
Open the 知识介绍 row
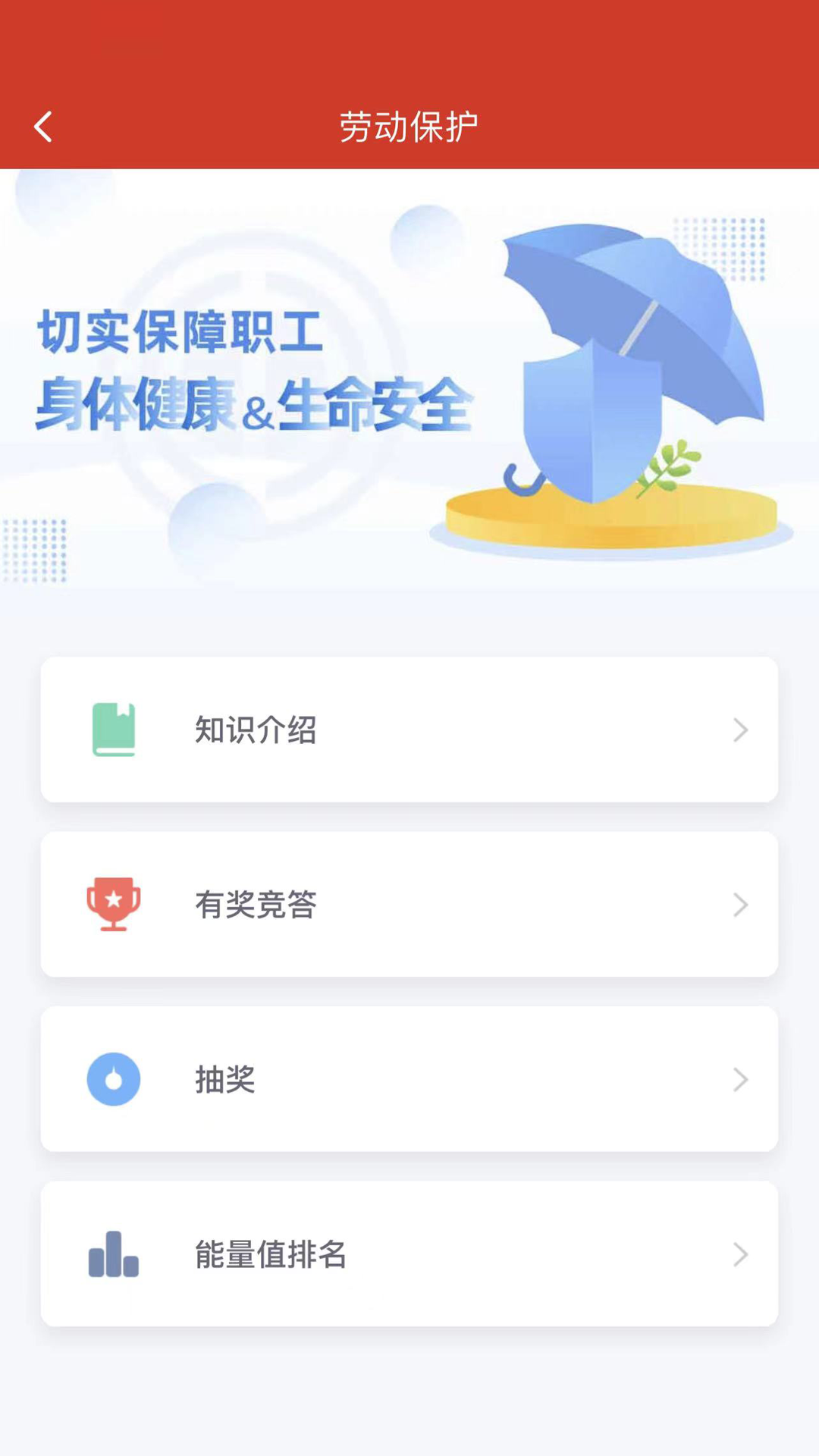point(409,730)
